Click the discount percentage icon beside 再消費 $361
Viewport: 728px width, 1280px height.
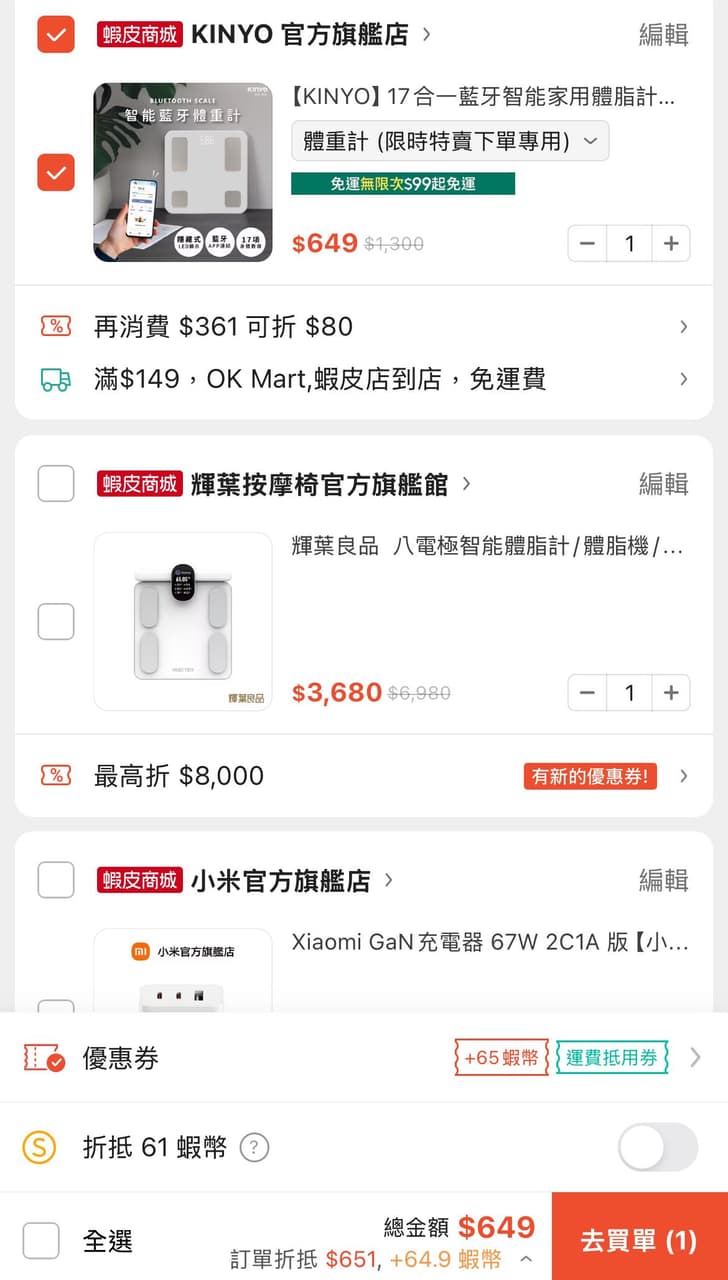coord(57,326)
